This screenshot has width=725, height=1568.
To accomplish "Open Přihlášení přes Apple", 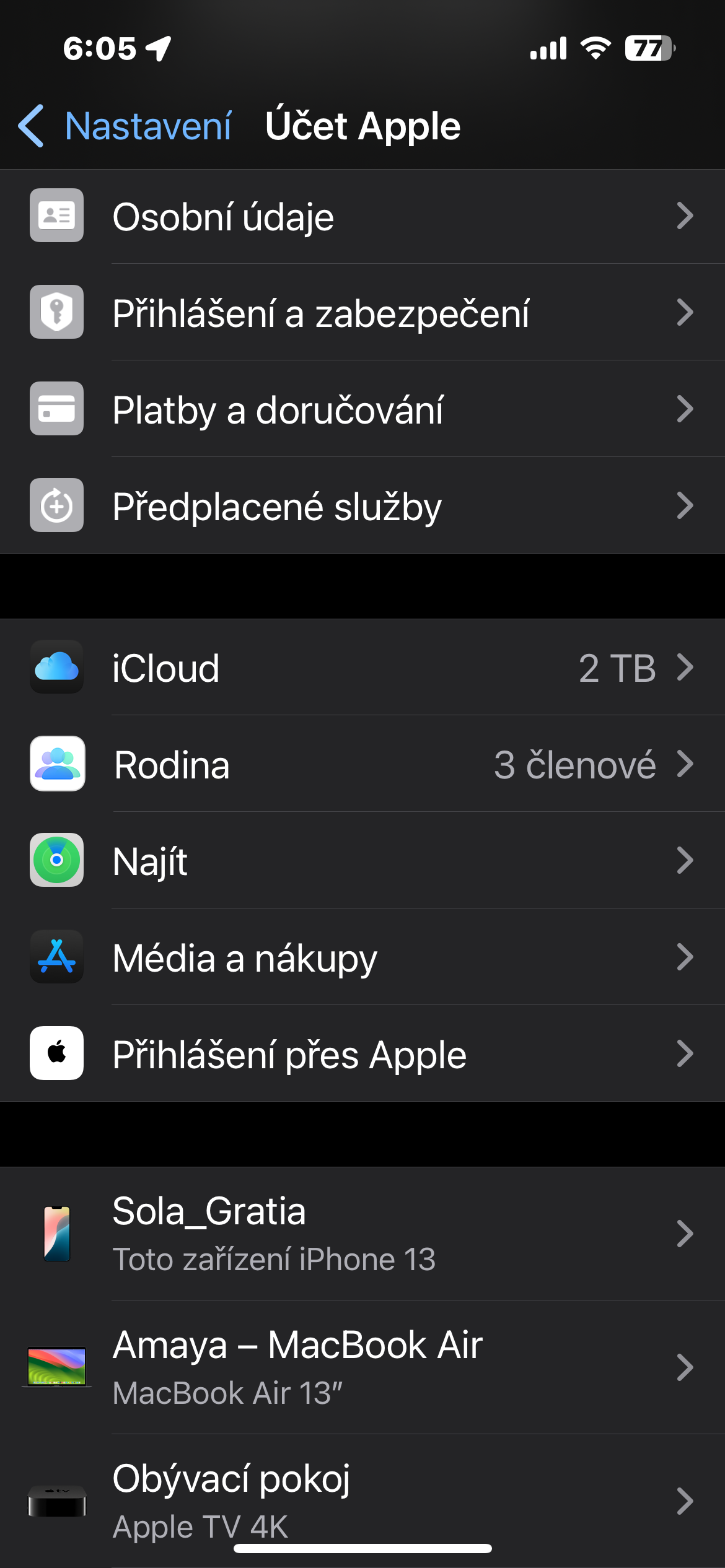I will [x=362, y=1054].
